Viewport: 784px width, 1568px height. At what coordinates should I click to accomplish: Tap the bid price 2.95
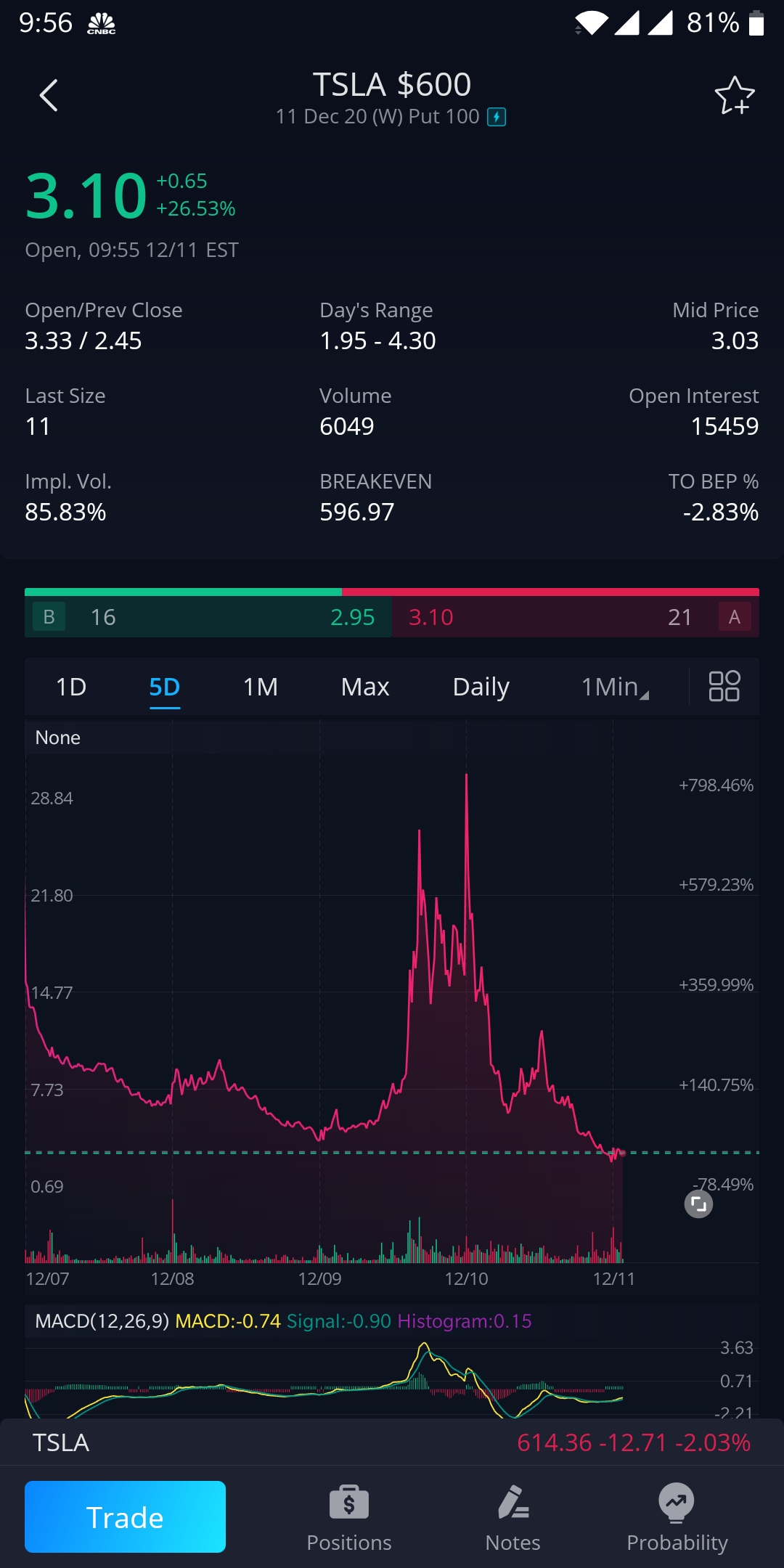click(x=354, y=616)
